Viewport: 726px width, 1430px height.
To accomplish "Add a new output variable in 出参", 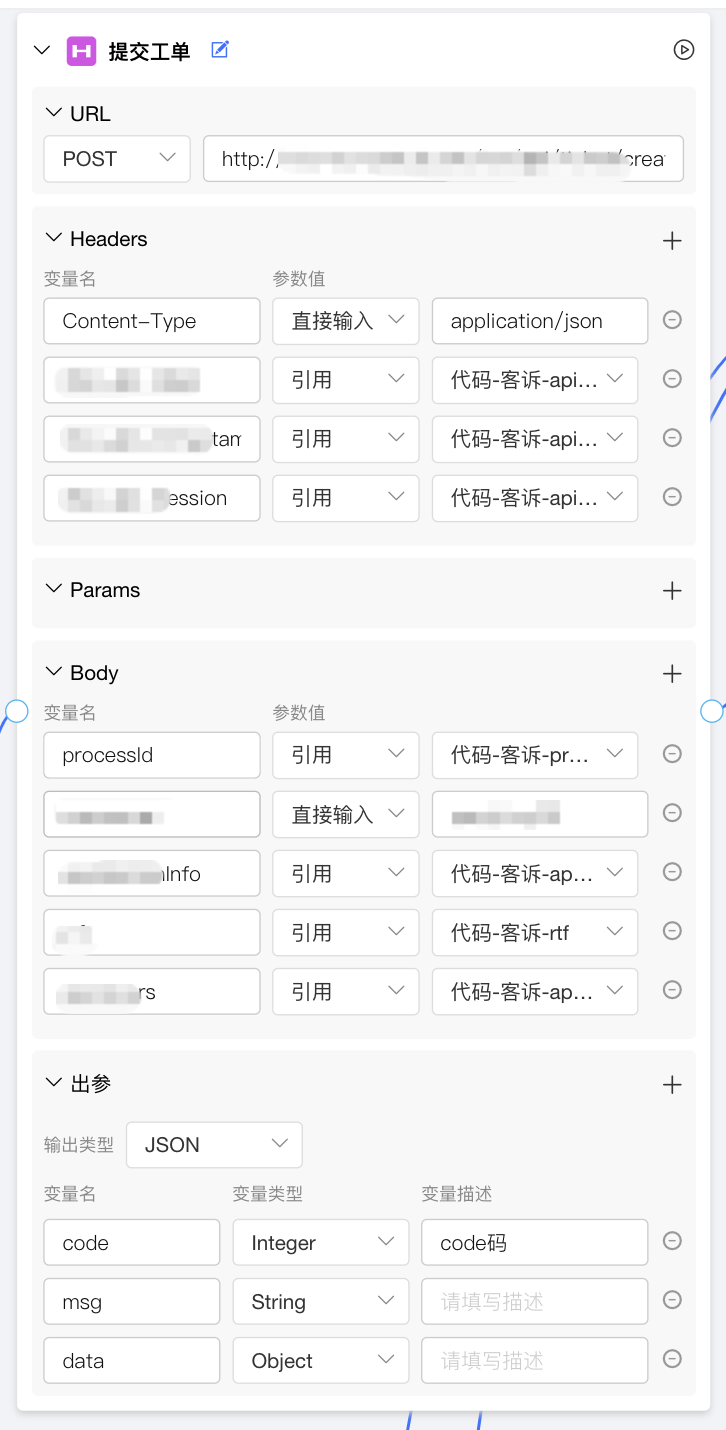I will click(672, 1085).
